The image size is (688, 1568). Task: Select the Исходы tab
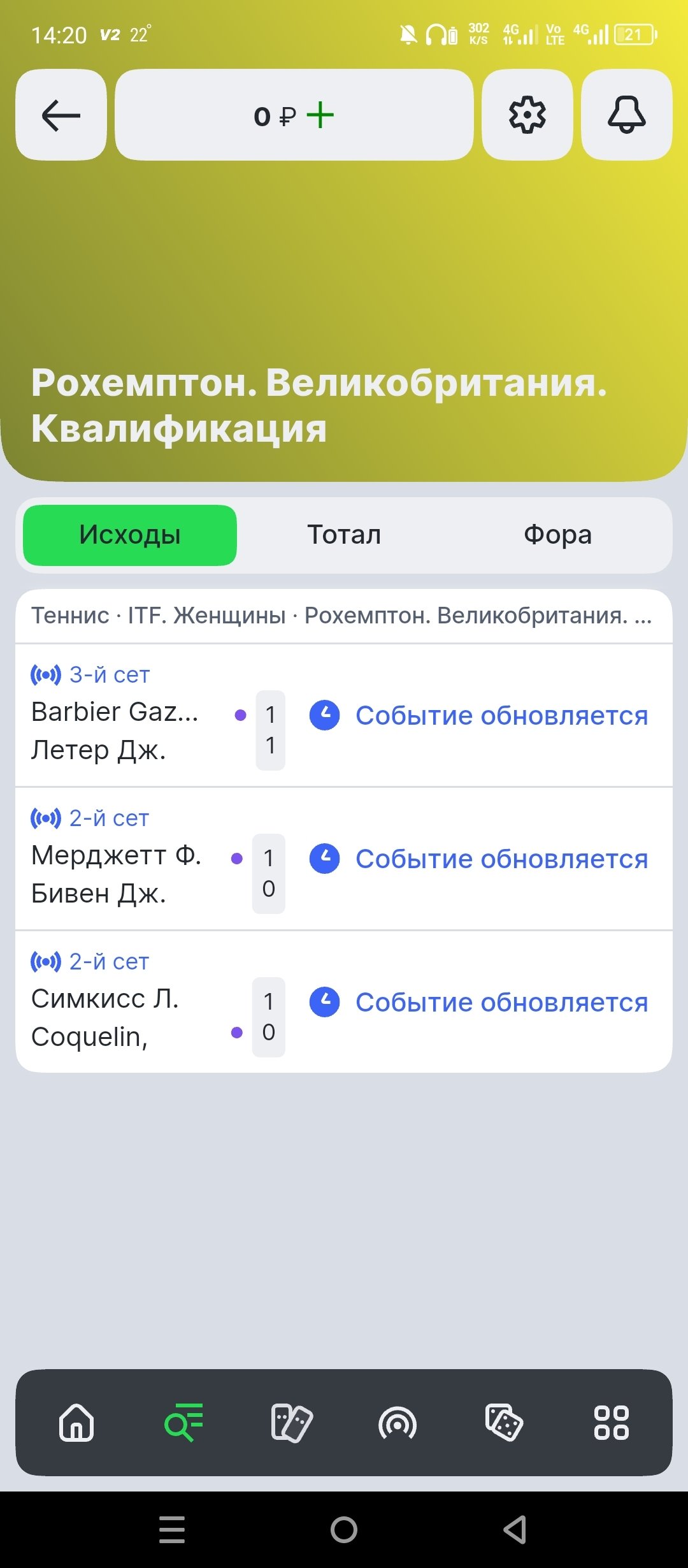[x=130, y=535]
